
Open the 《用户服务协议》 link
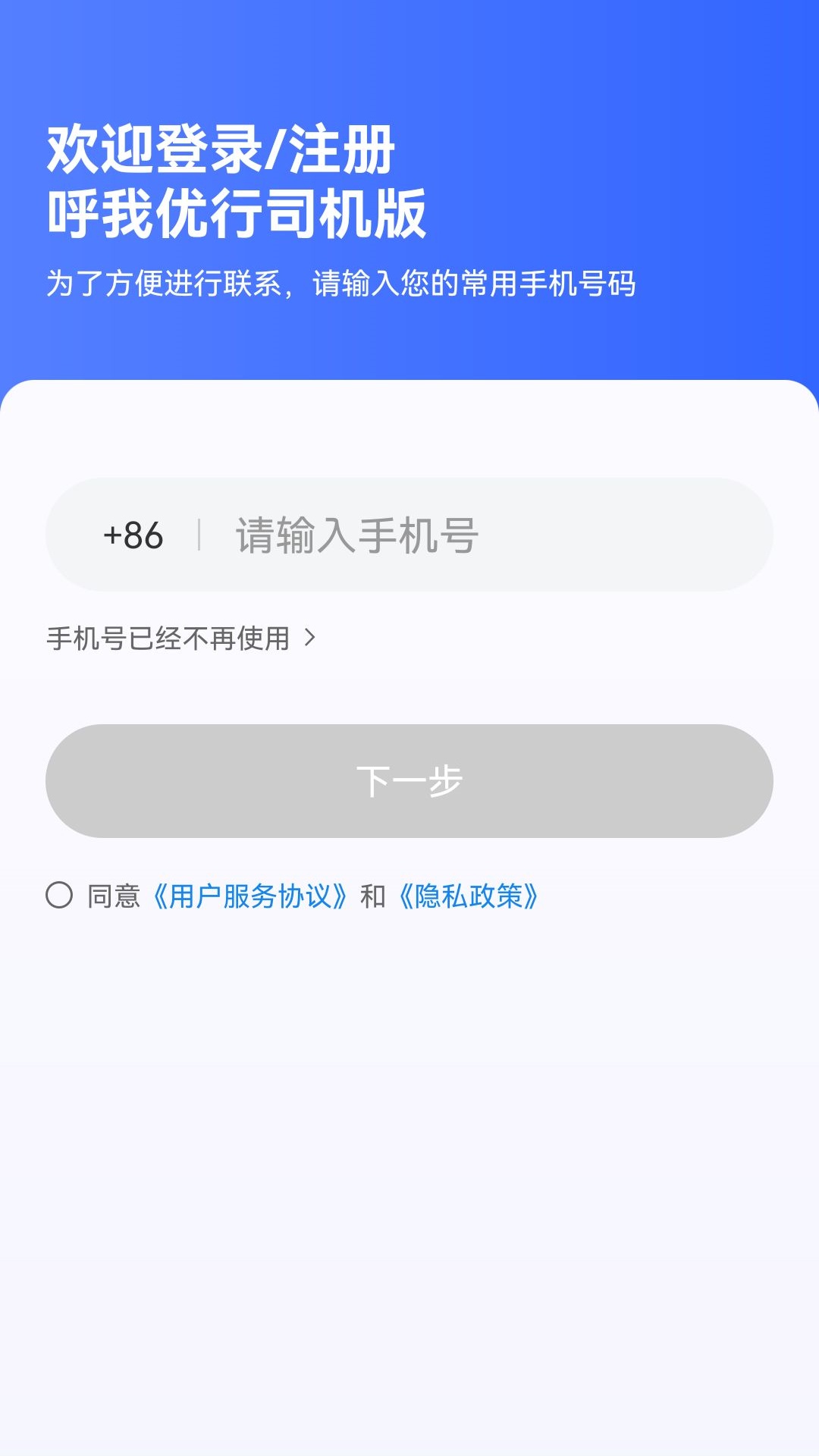[250, 896]
